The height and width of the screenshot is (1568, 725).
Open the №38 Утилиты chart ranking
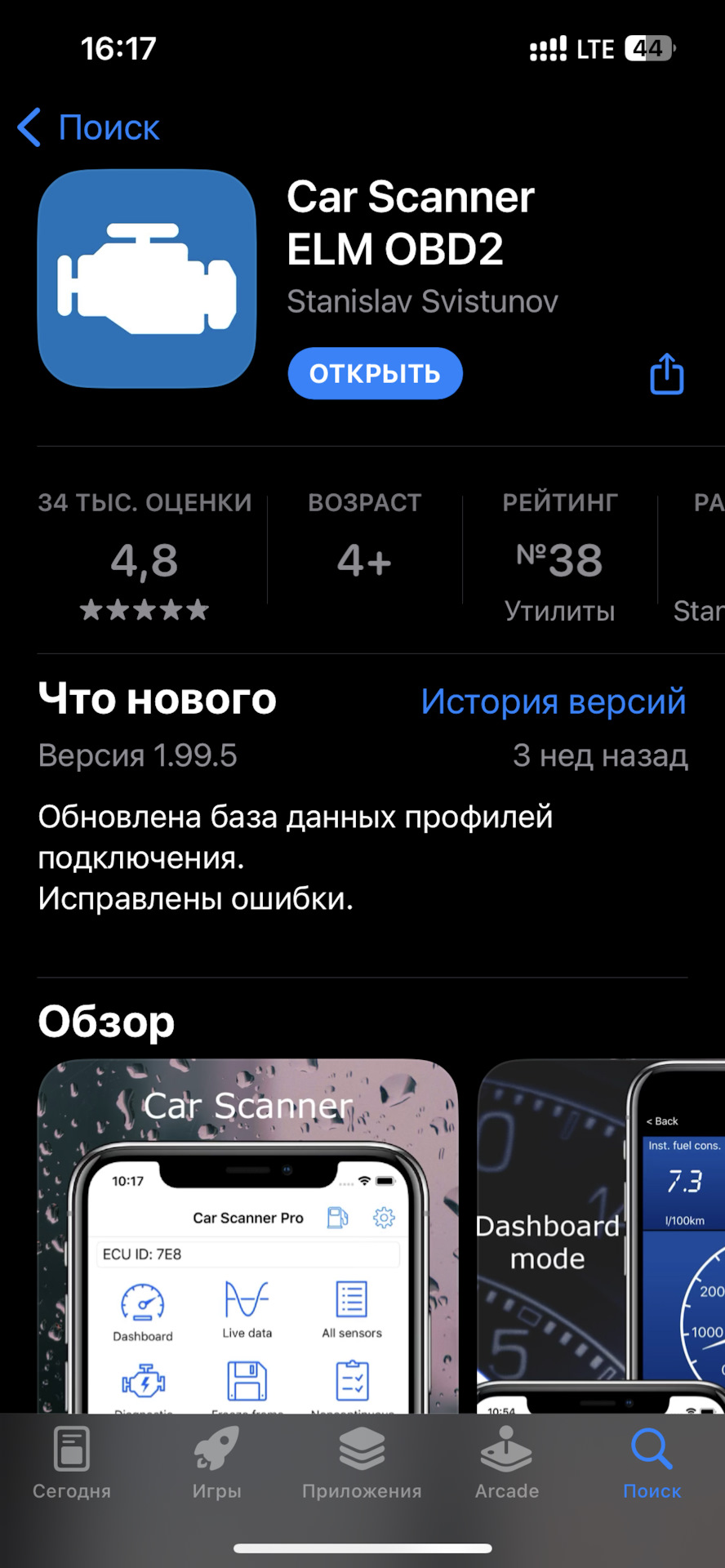(559, 561)
